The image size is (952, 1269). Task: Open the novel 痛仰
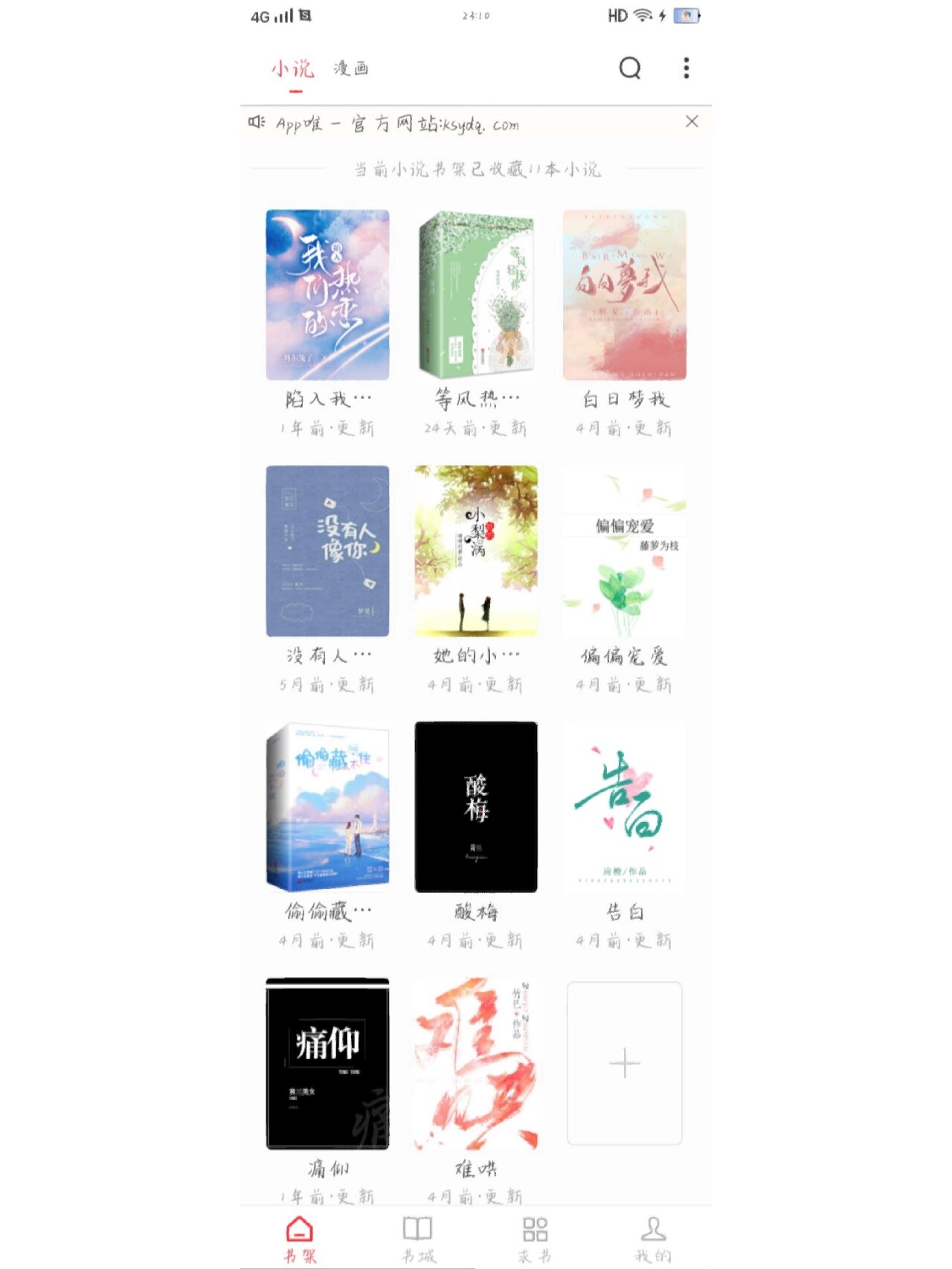[327, 1064]
